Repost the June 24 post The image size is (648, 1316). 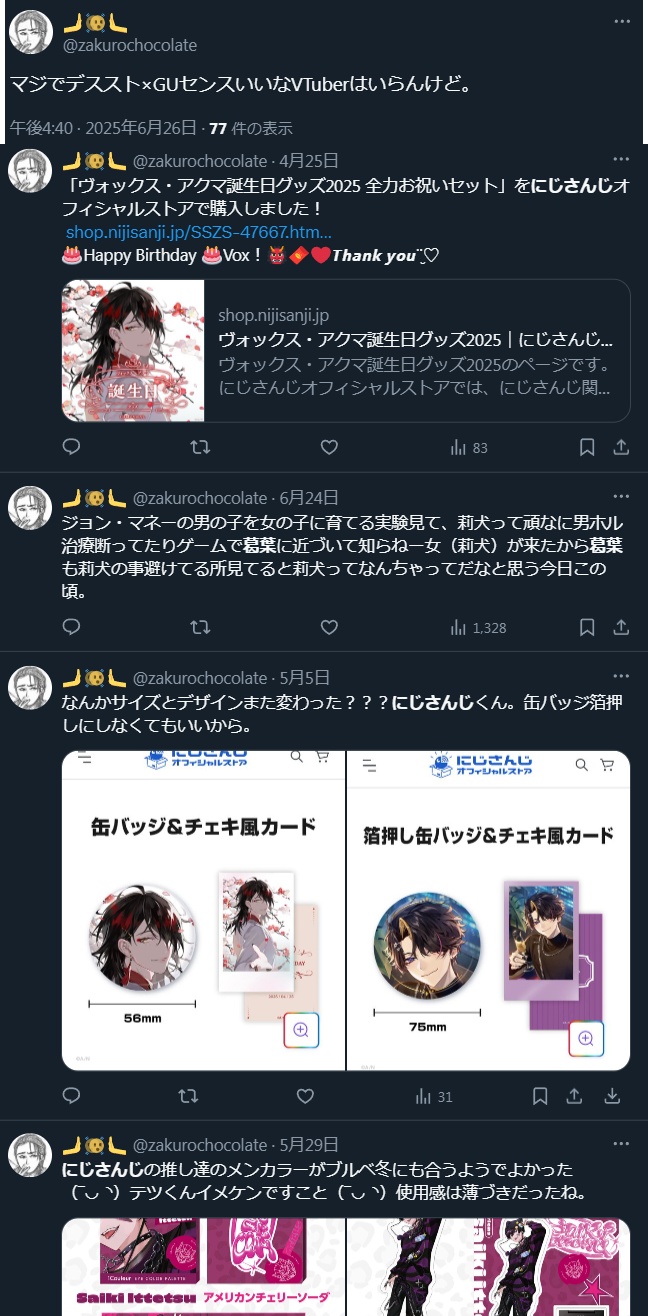pyautogui.click(x=200, y=627)
